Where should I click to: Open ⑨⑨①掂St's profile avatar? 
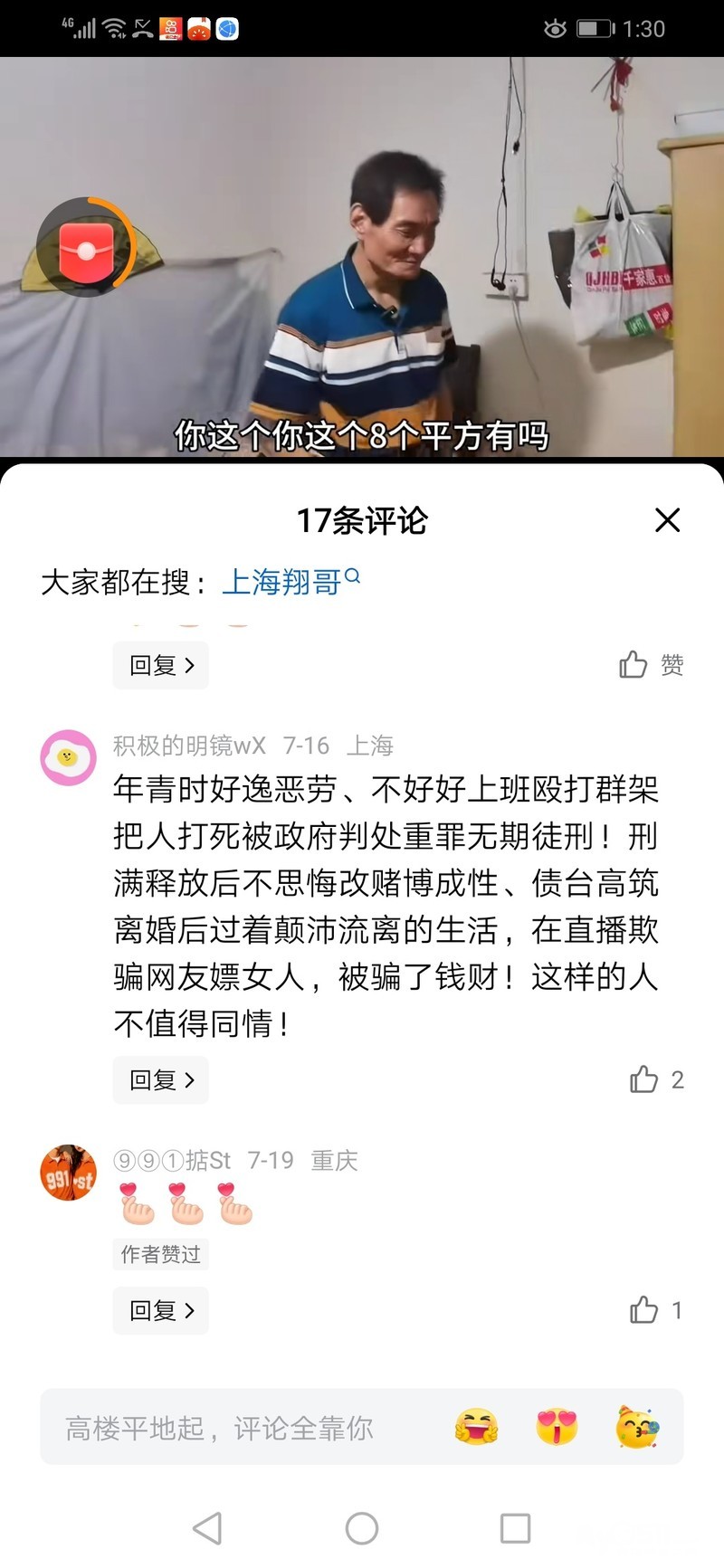pos(68,1172)
